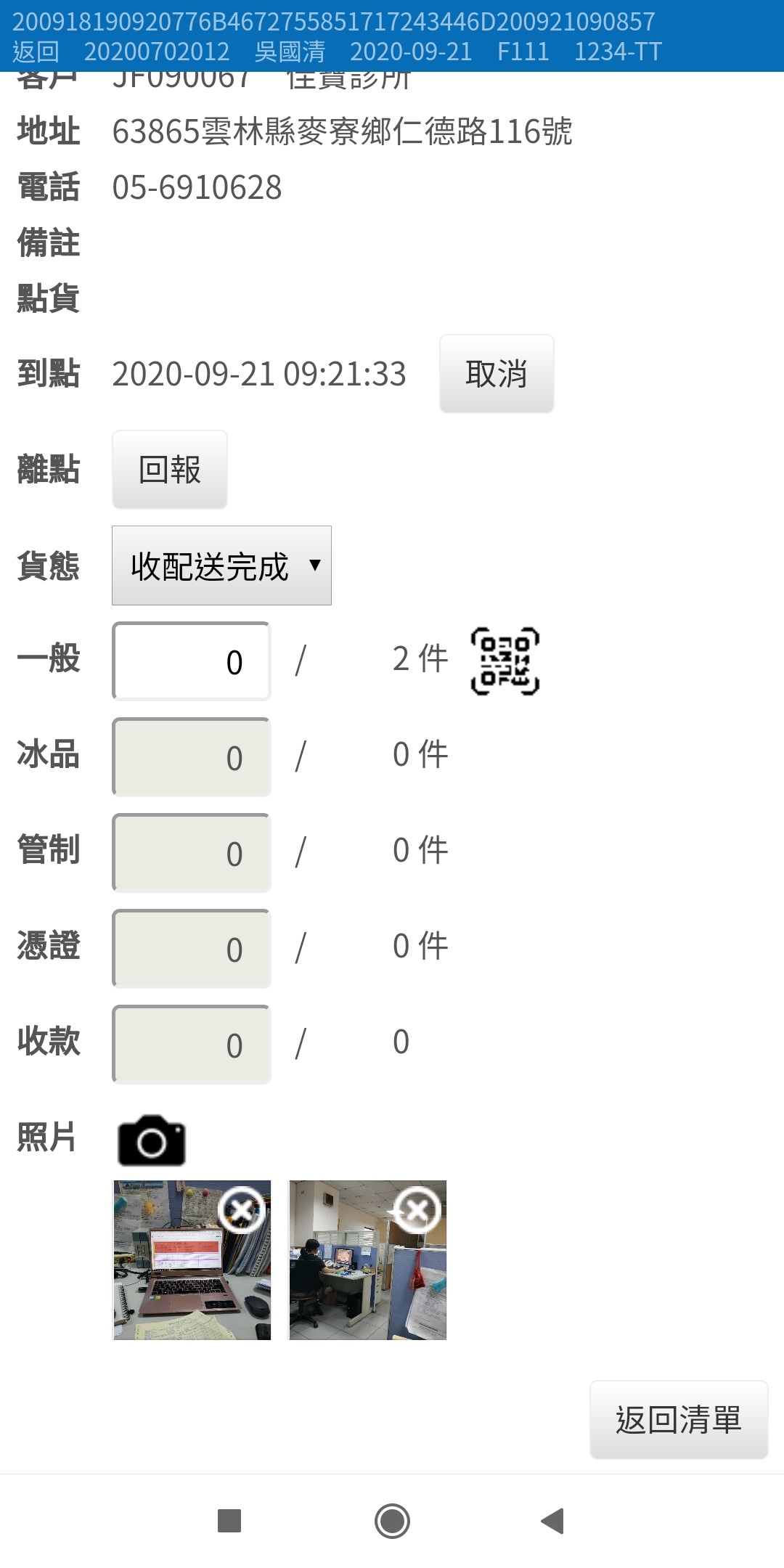Report departure with the 回報 button

170,470
